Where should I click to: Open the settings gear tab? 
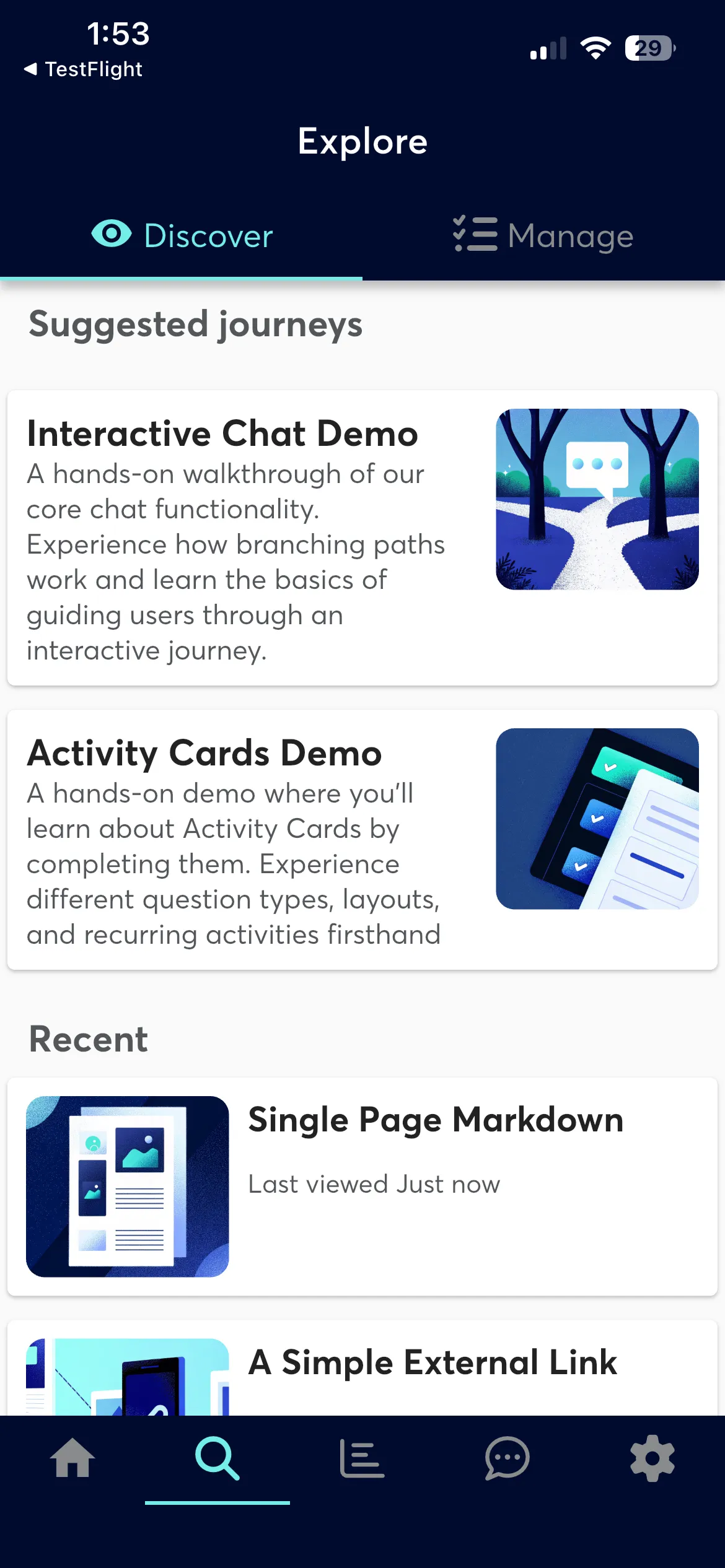pos(652,1458)
